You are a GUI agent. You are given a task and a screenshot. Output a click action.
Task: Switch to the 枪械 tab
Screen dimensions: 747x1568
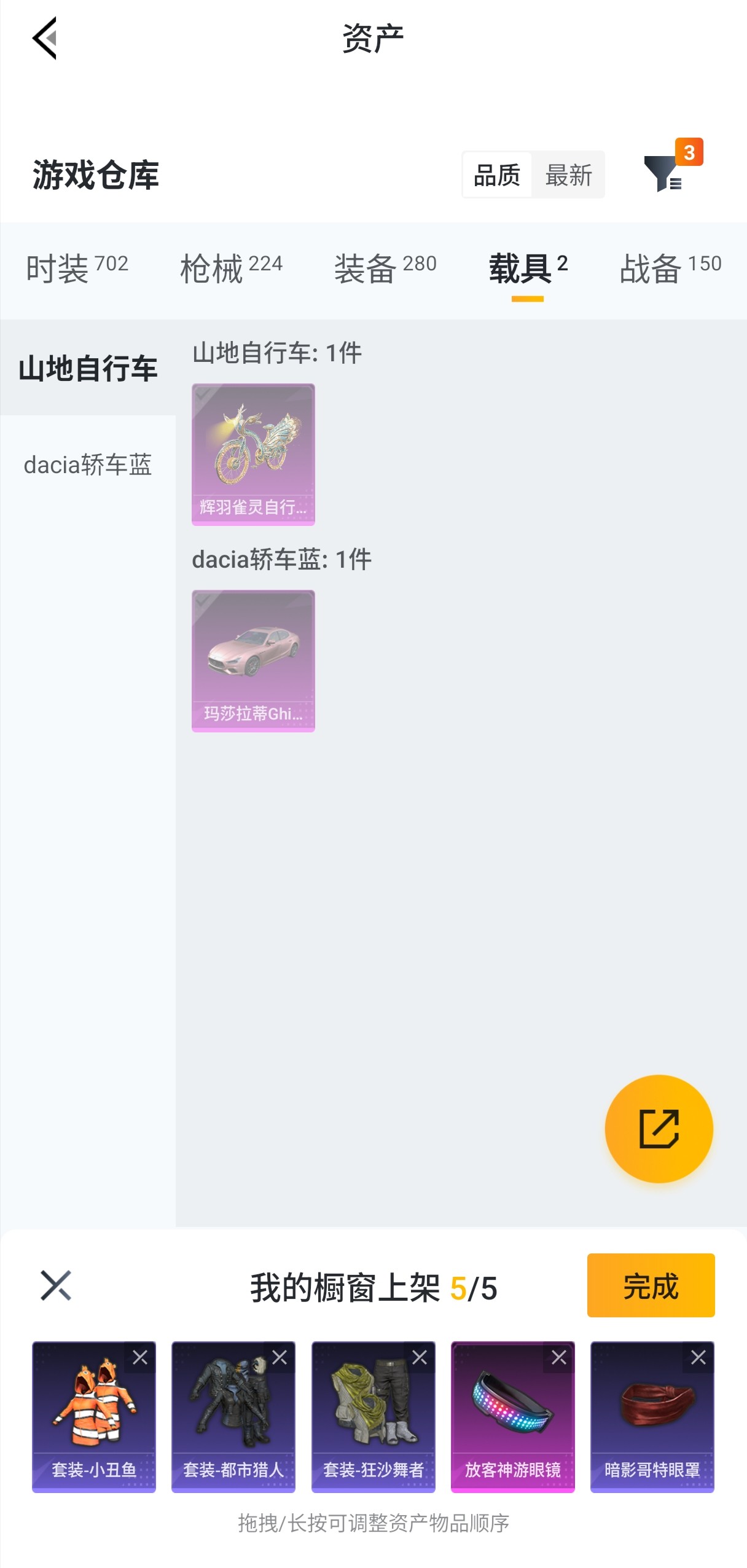(x=231, y=269)
